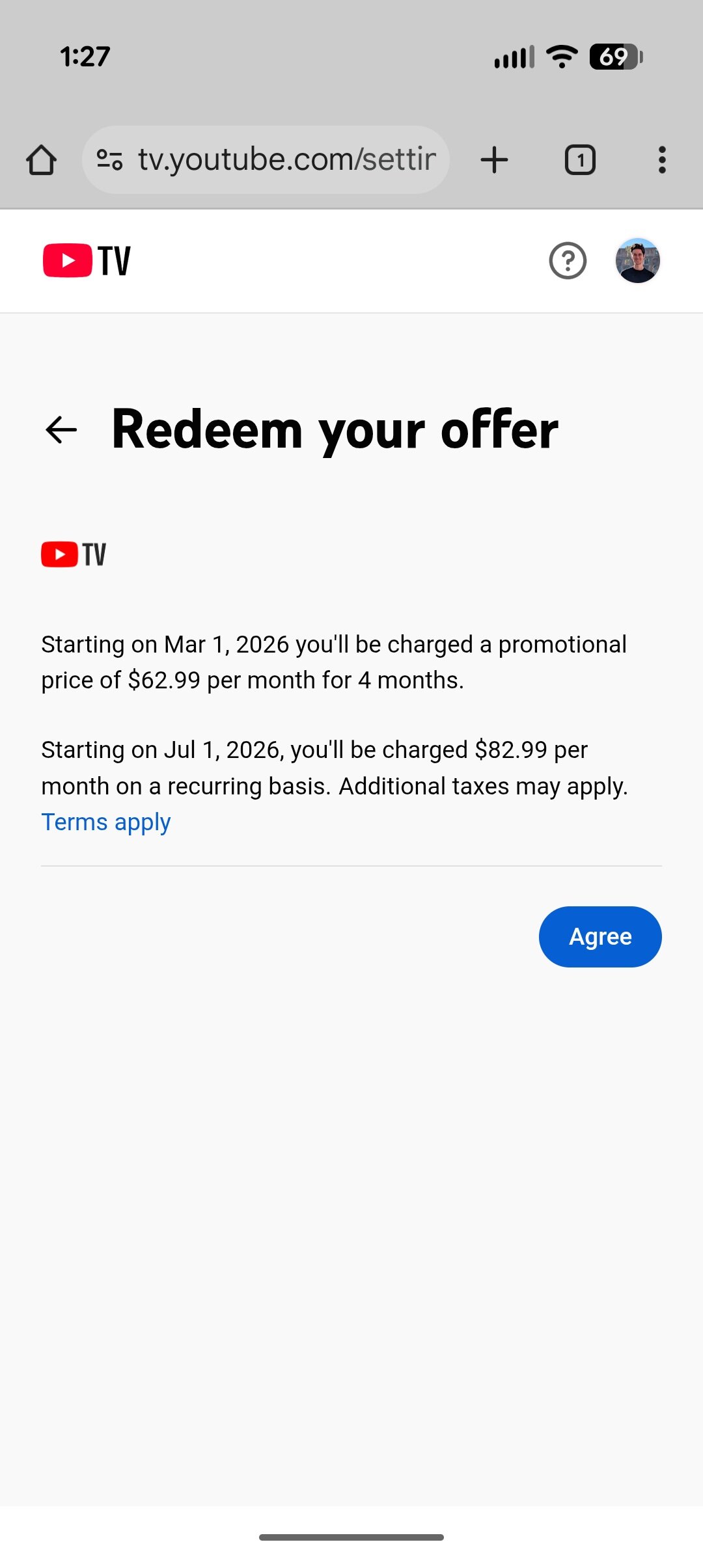Click the YouTube TV logo in the header
Image resolution: width=703 pixels, height=1568 pixels.
pos(85,260)
